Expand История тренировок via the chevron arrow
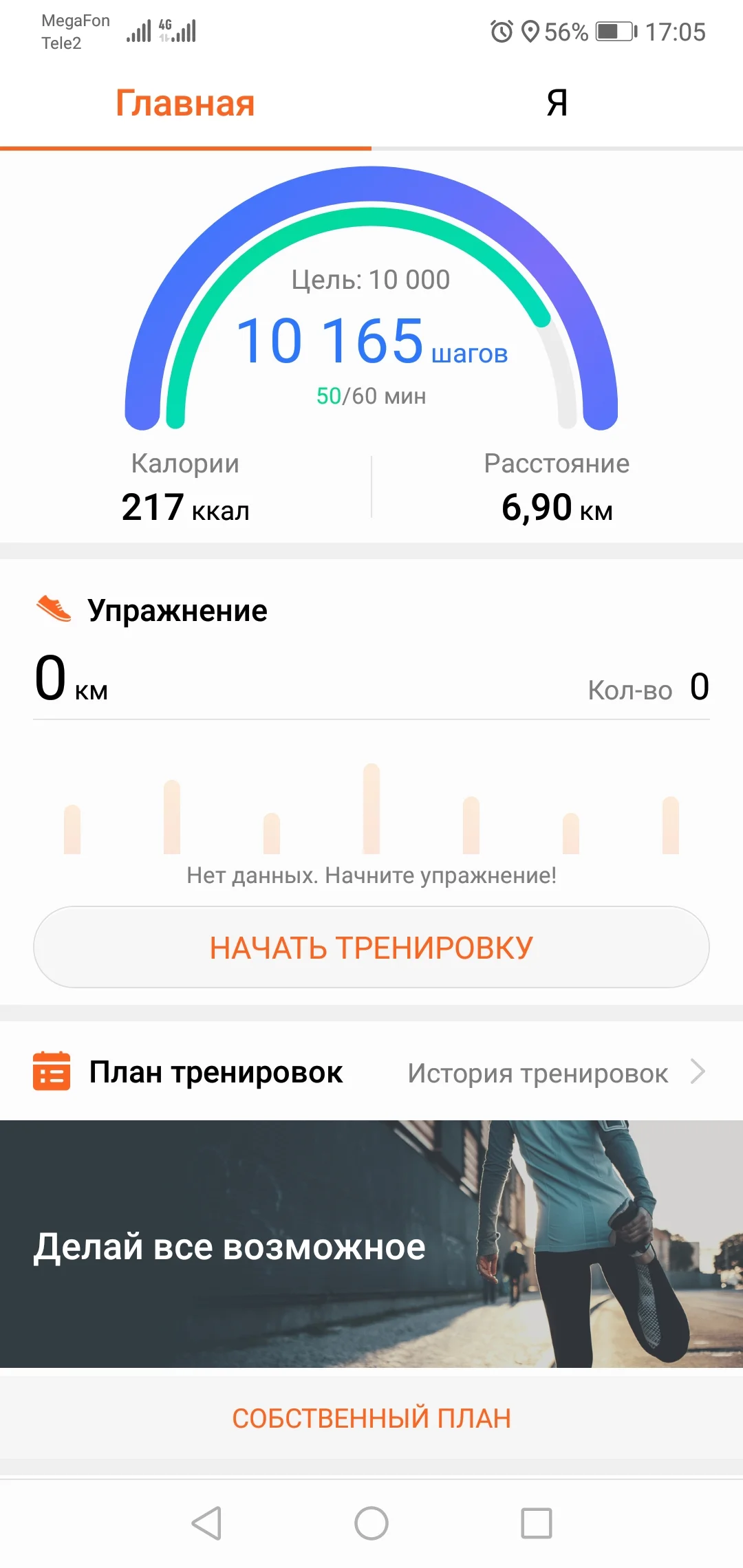The width and height of the screenshot is (743, 1568). pos(700,1071)
